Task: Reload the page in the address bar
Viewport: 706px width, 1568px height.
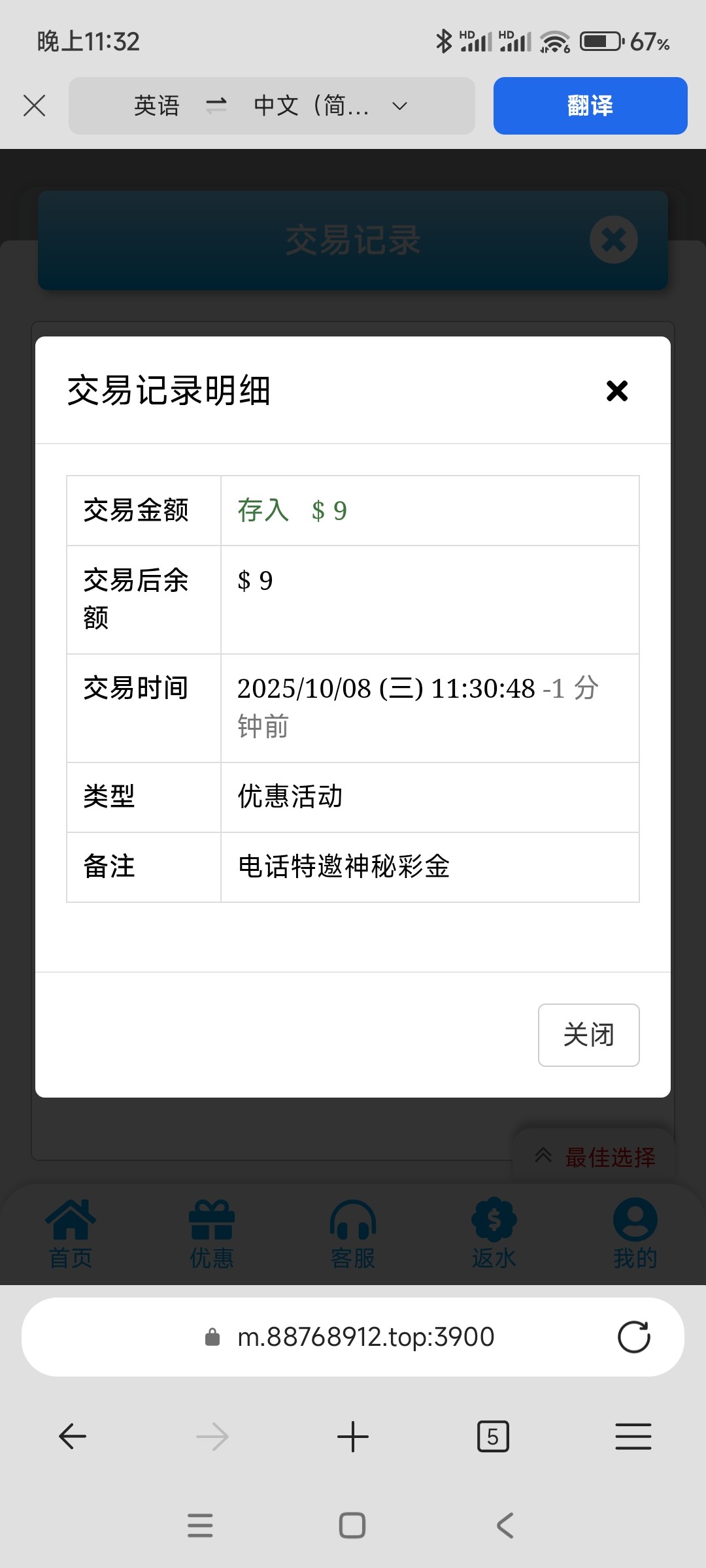Action: pos(633,1337)
